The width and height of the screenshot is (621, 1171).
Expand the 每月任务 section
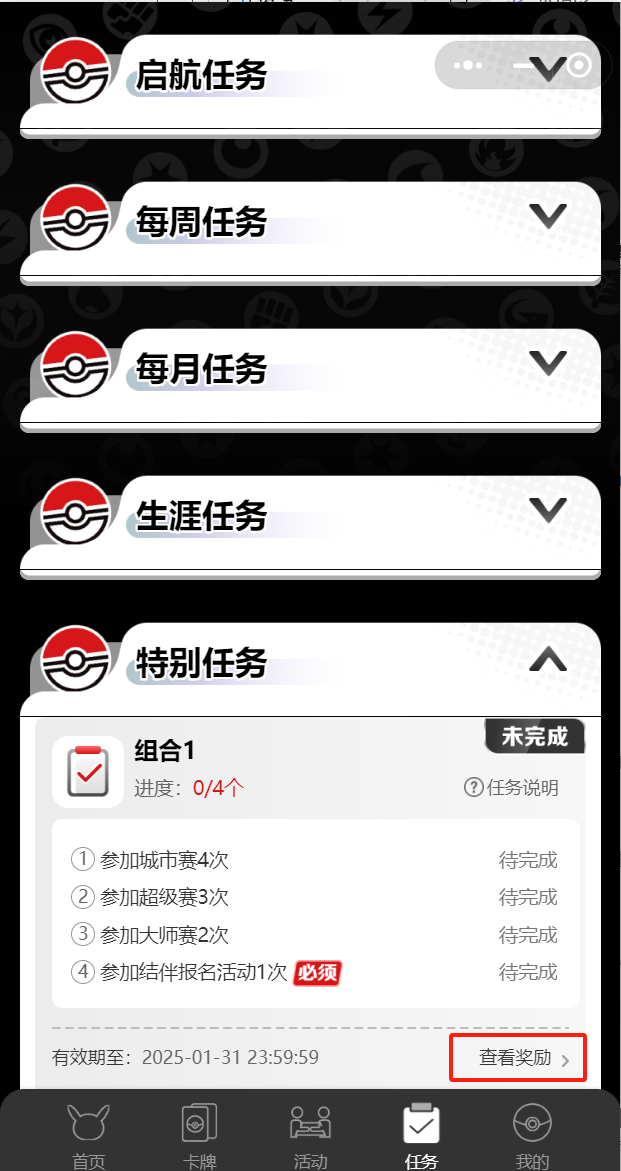click(547, 362)
